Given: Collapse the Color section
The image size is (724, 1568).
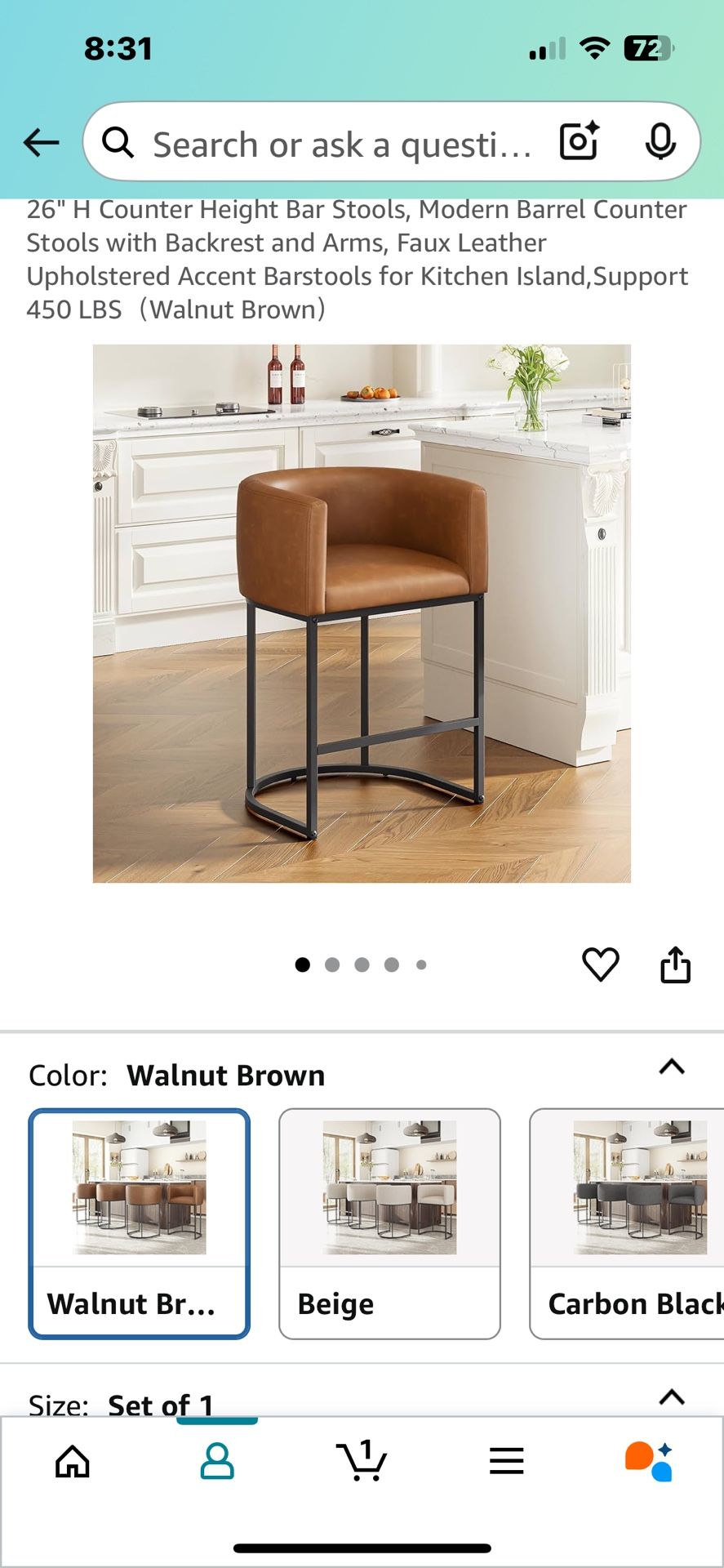Looking at the screenshot, I should pyautogui.click(x=671, y=1067).
